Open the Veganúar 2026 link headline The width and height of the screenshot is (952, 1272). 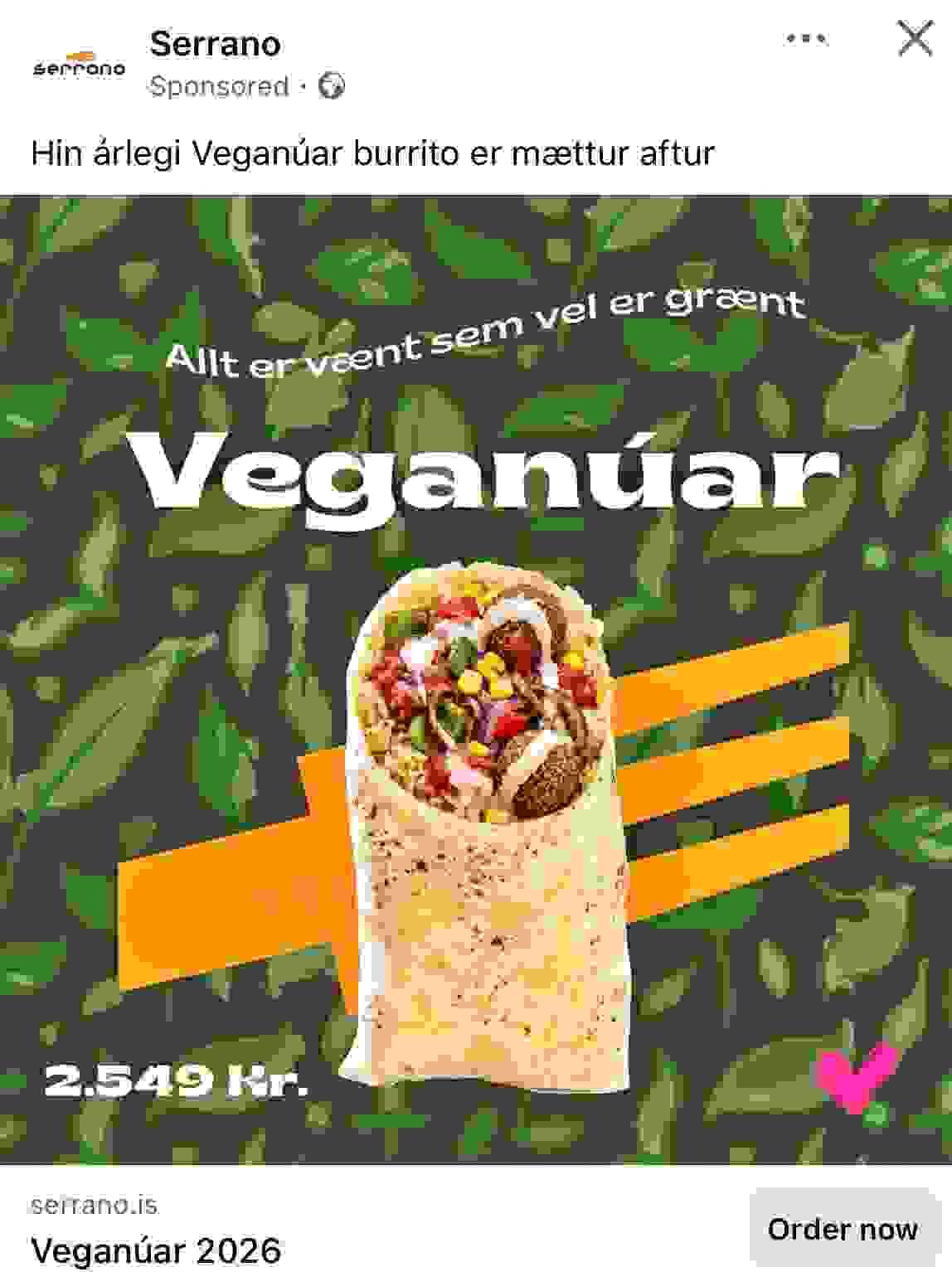156,1249
